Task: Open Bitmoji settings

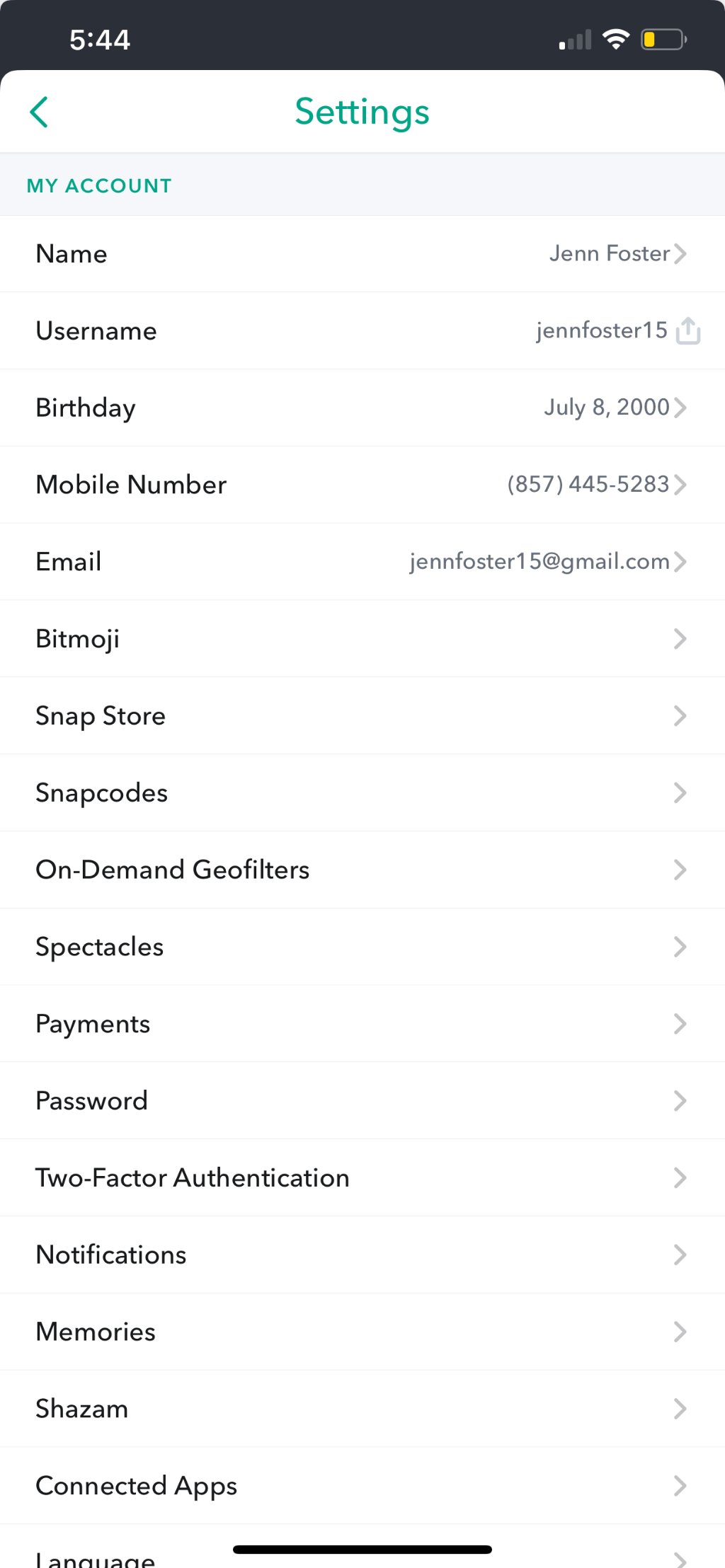Action: [x=362, y=639]
